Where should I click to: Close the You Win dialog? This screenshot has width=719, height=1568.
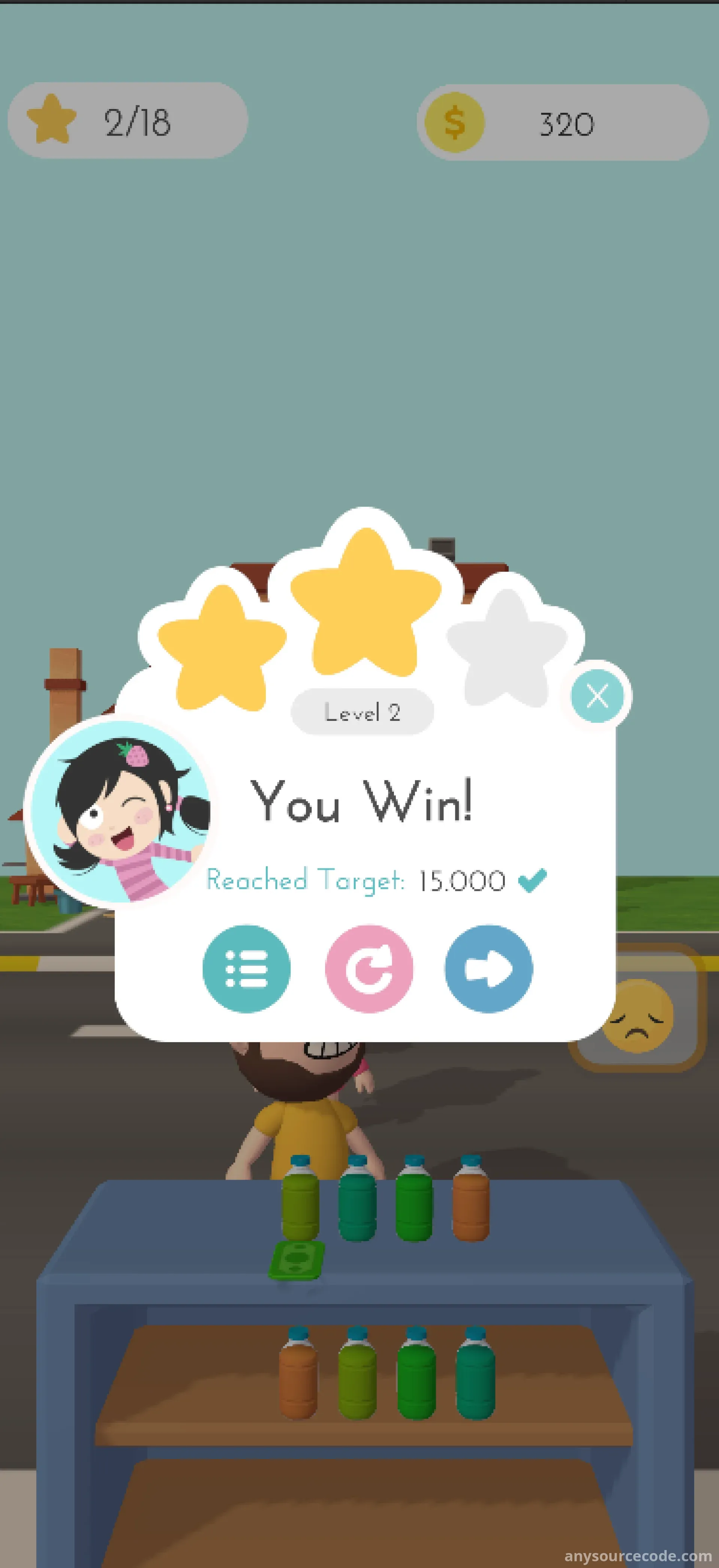pos(597,696)
